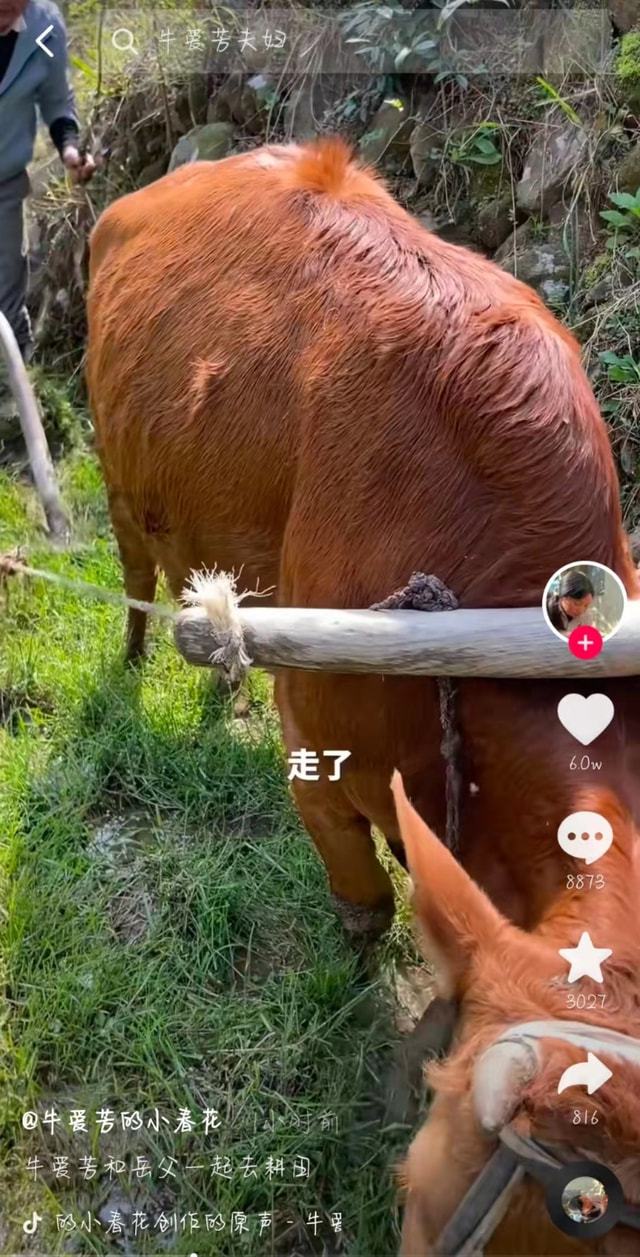The height and width of the screenshot is (1257, 640).
Task: Go back with the top-left arrow
Action: 45,41
